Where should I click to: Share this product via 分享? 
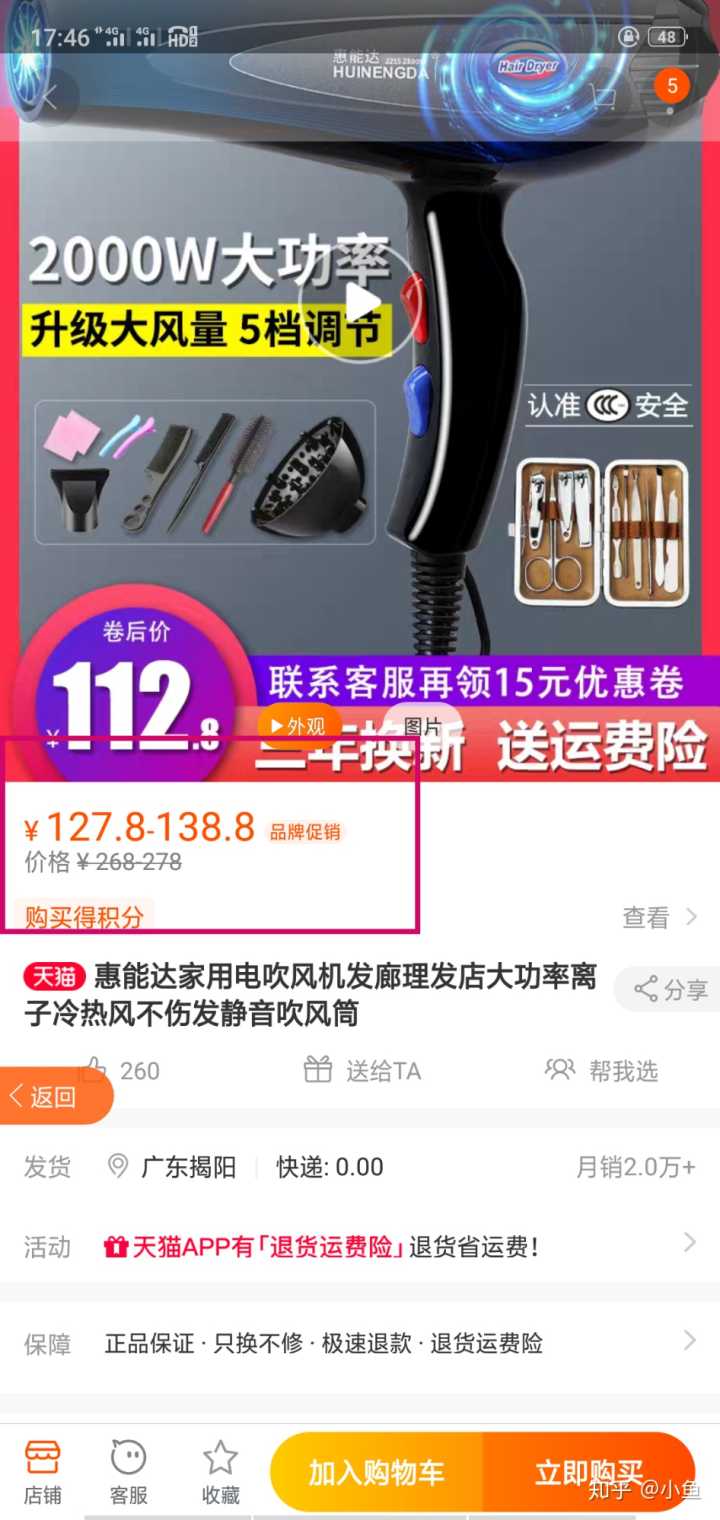670,990
